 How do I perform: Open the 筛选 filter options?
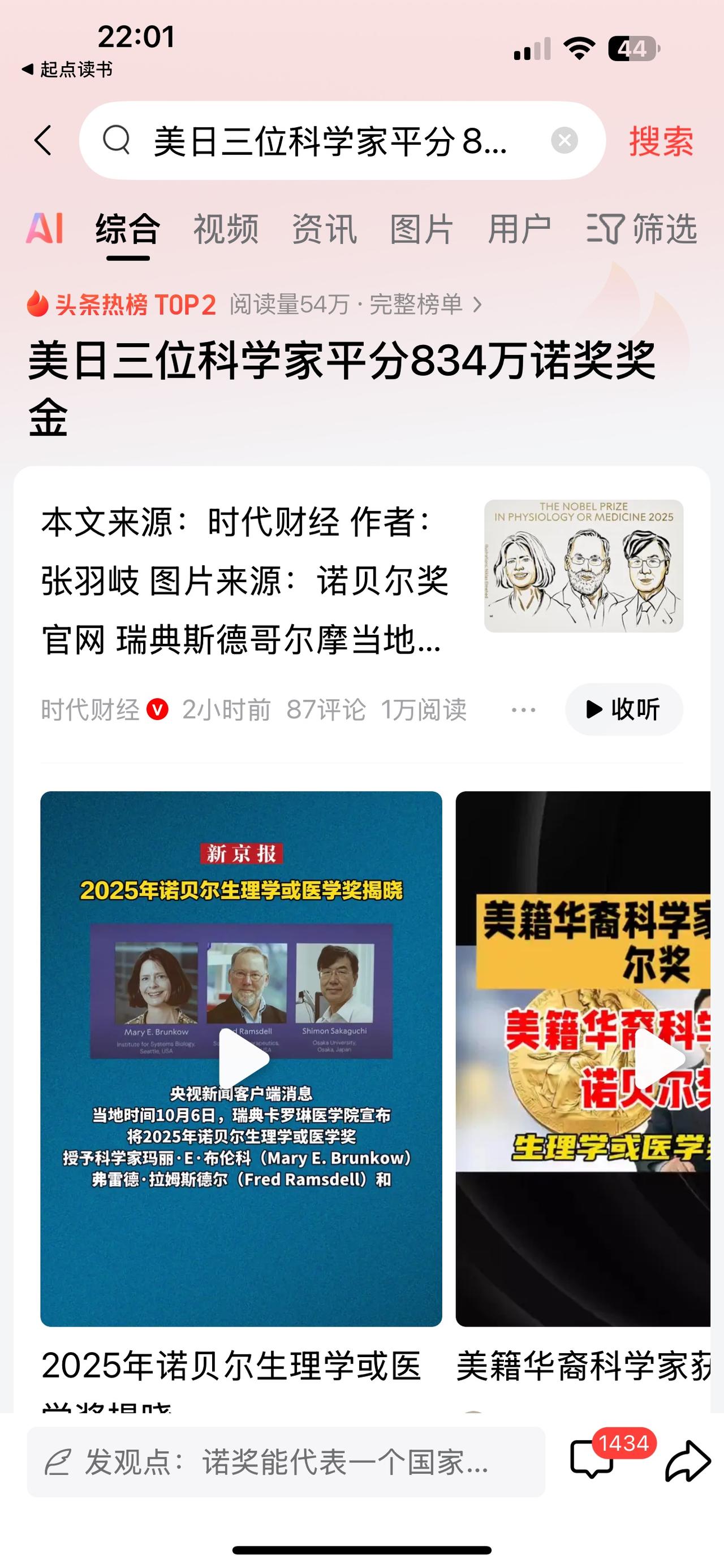click(643, 229)
